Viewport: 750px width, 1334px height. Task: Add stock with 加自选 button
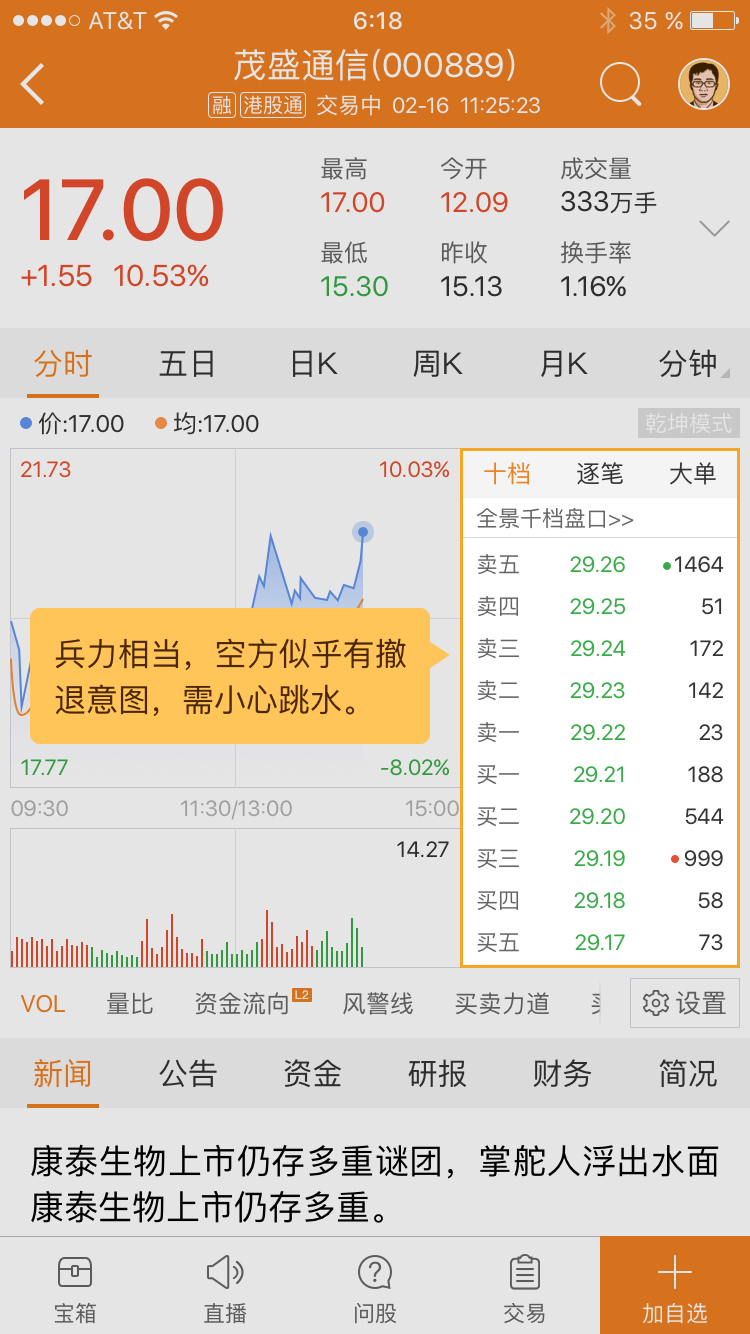click(x=675, y=1285)
